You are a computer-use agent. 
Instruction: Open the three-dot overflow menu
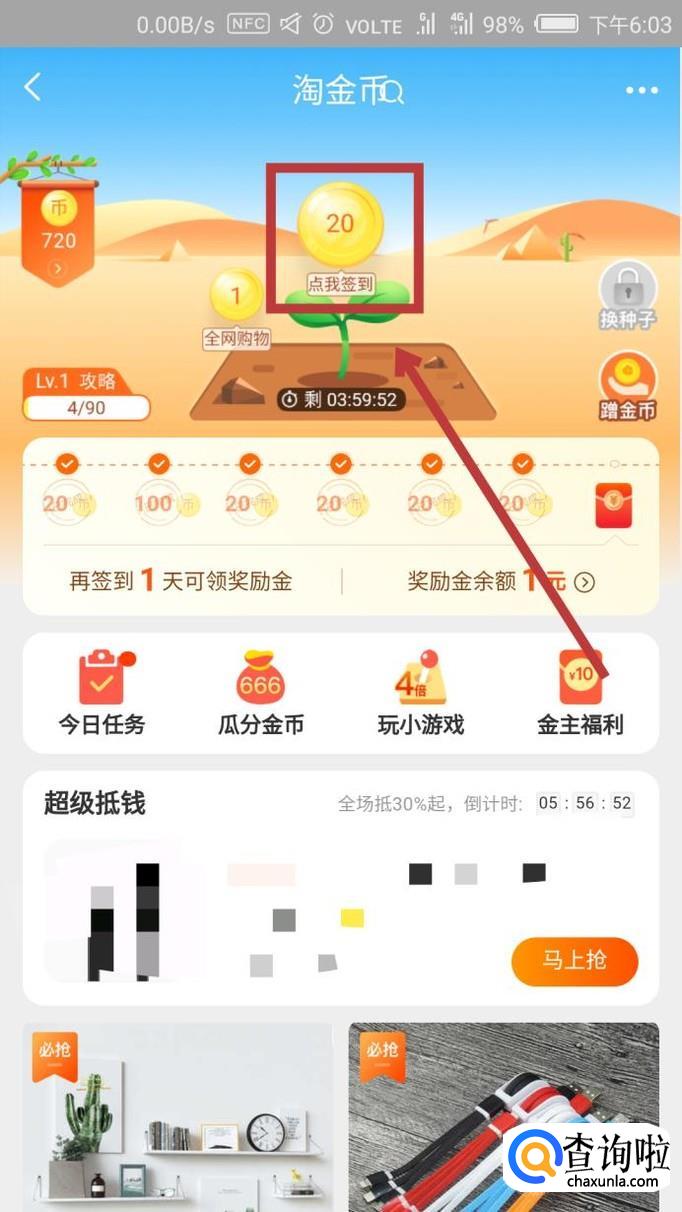tap(641, 90)
